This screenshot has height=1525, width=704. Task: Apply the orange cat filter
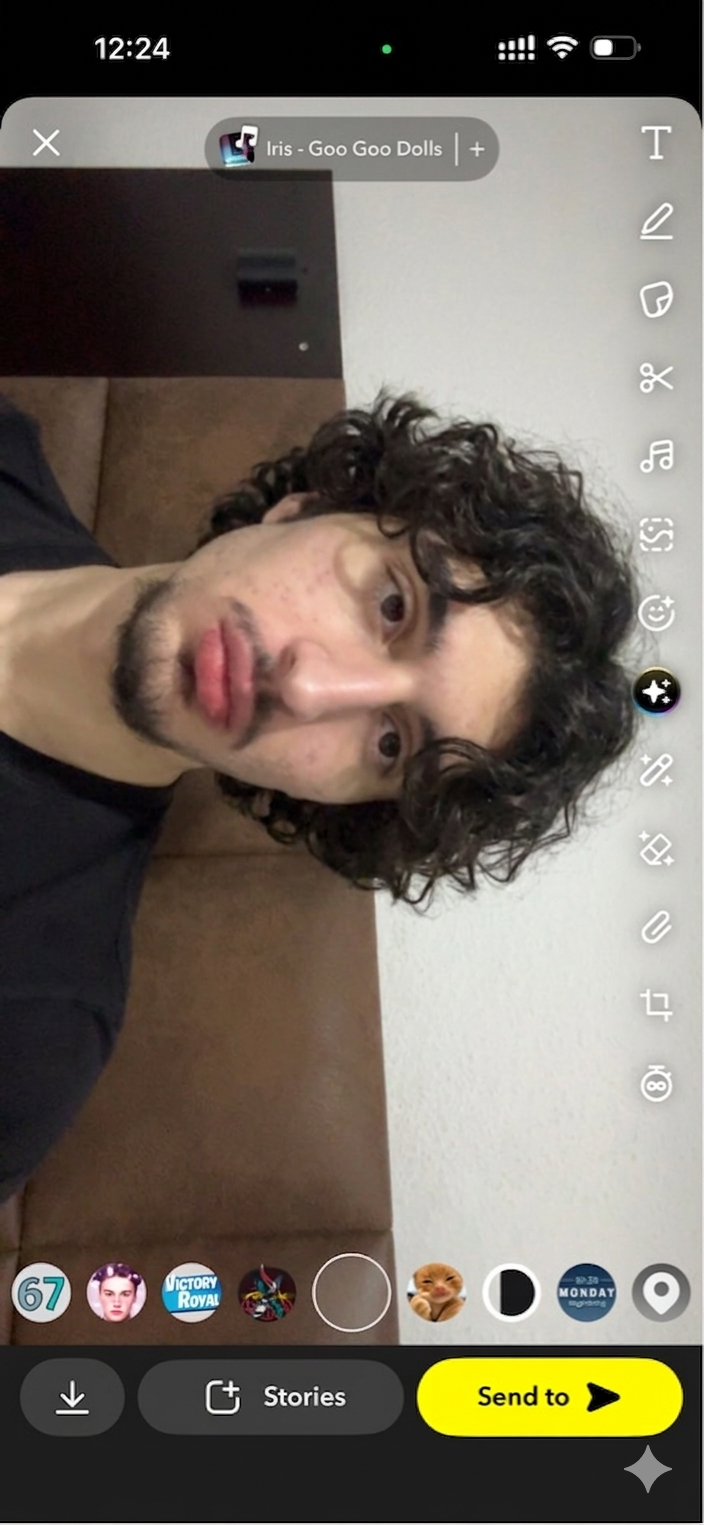(x=436, y=1293)
